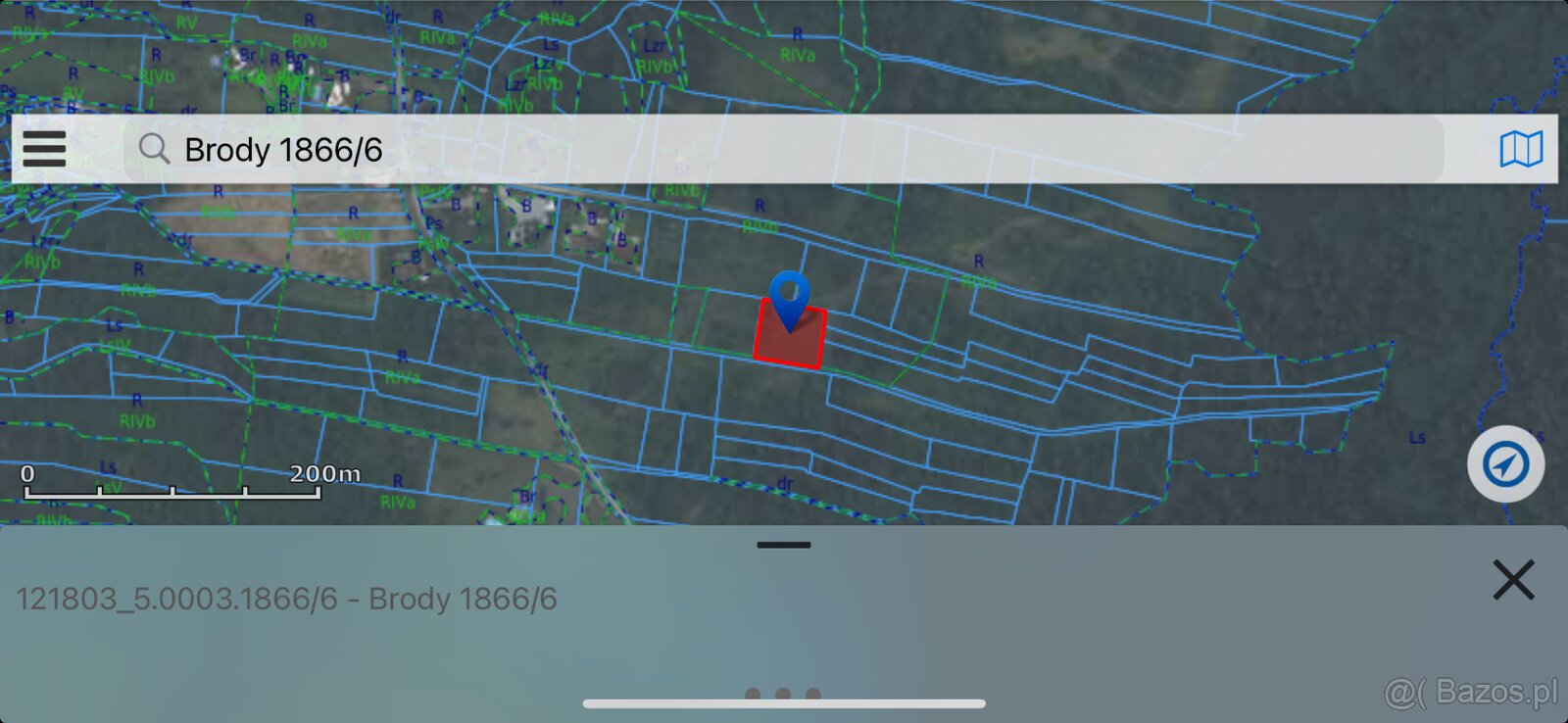The image size is (1568, 723).
Task: Open the map layers icon
Action: coord(1520,149)
